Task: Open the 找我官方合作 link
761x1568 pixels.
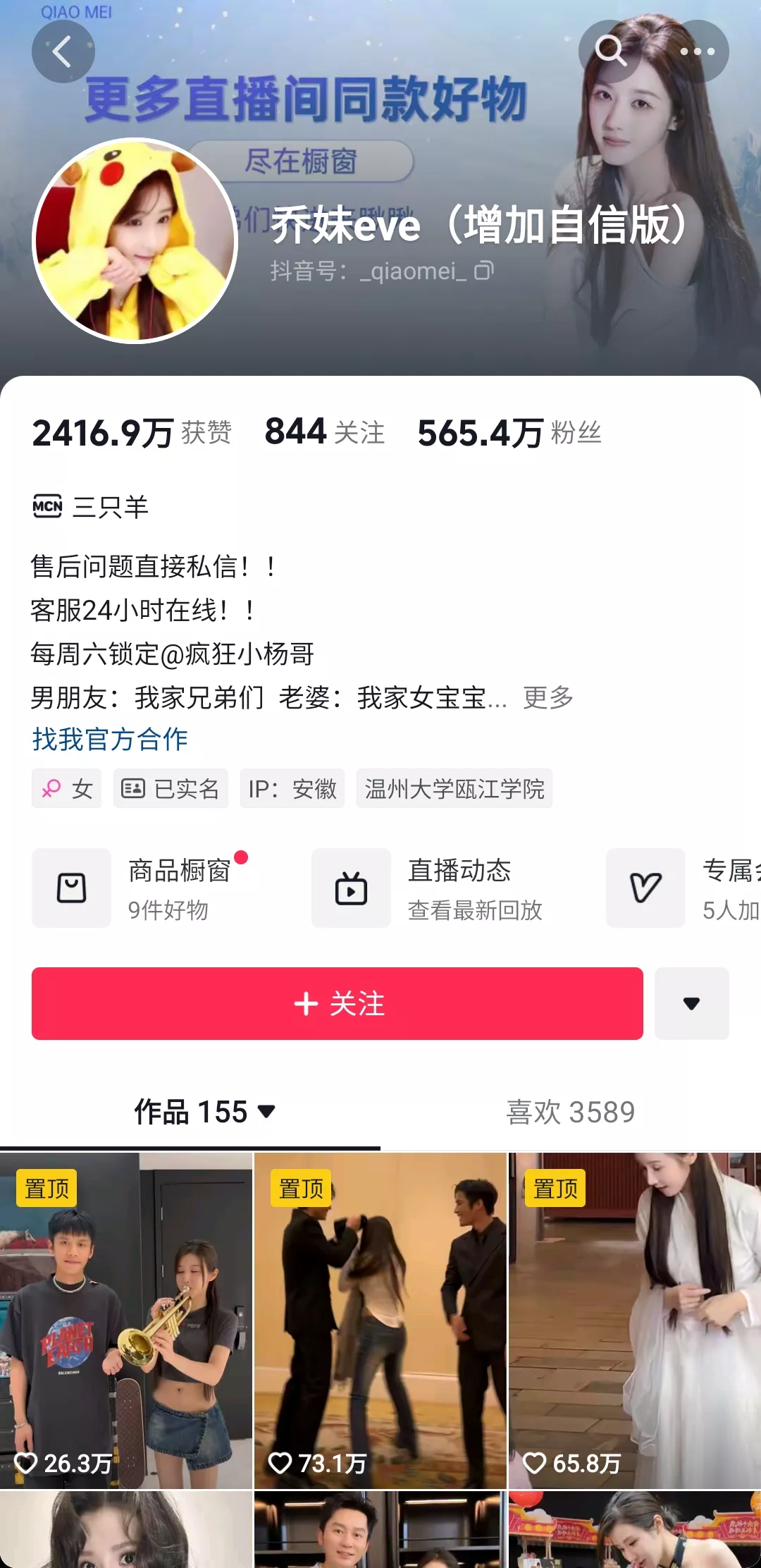Action: [110, 739]
